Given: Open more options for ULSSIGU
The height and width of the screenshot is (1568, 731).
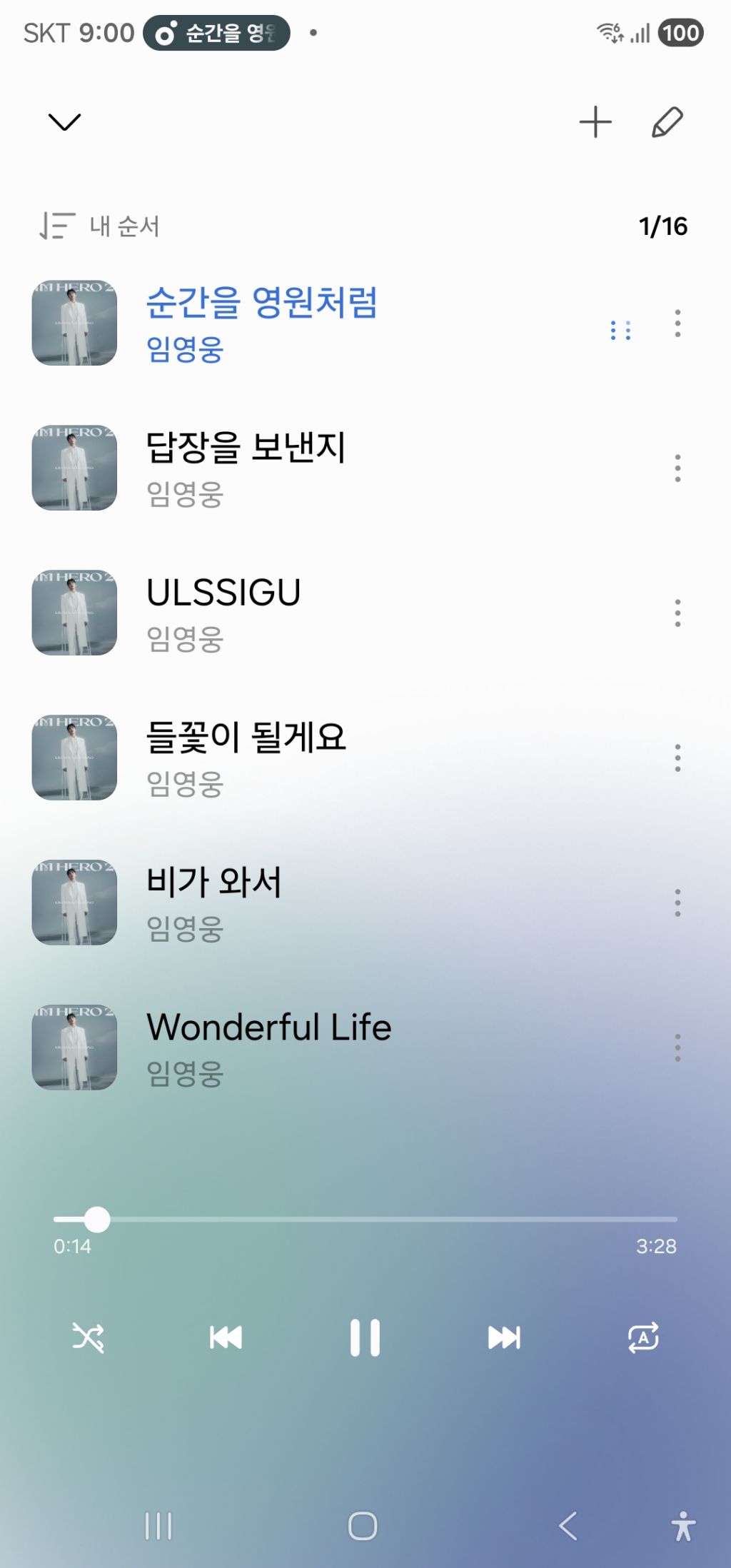Looking at the screenshot, I should [677, 613].
